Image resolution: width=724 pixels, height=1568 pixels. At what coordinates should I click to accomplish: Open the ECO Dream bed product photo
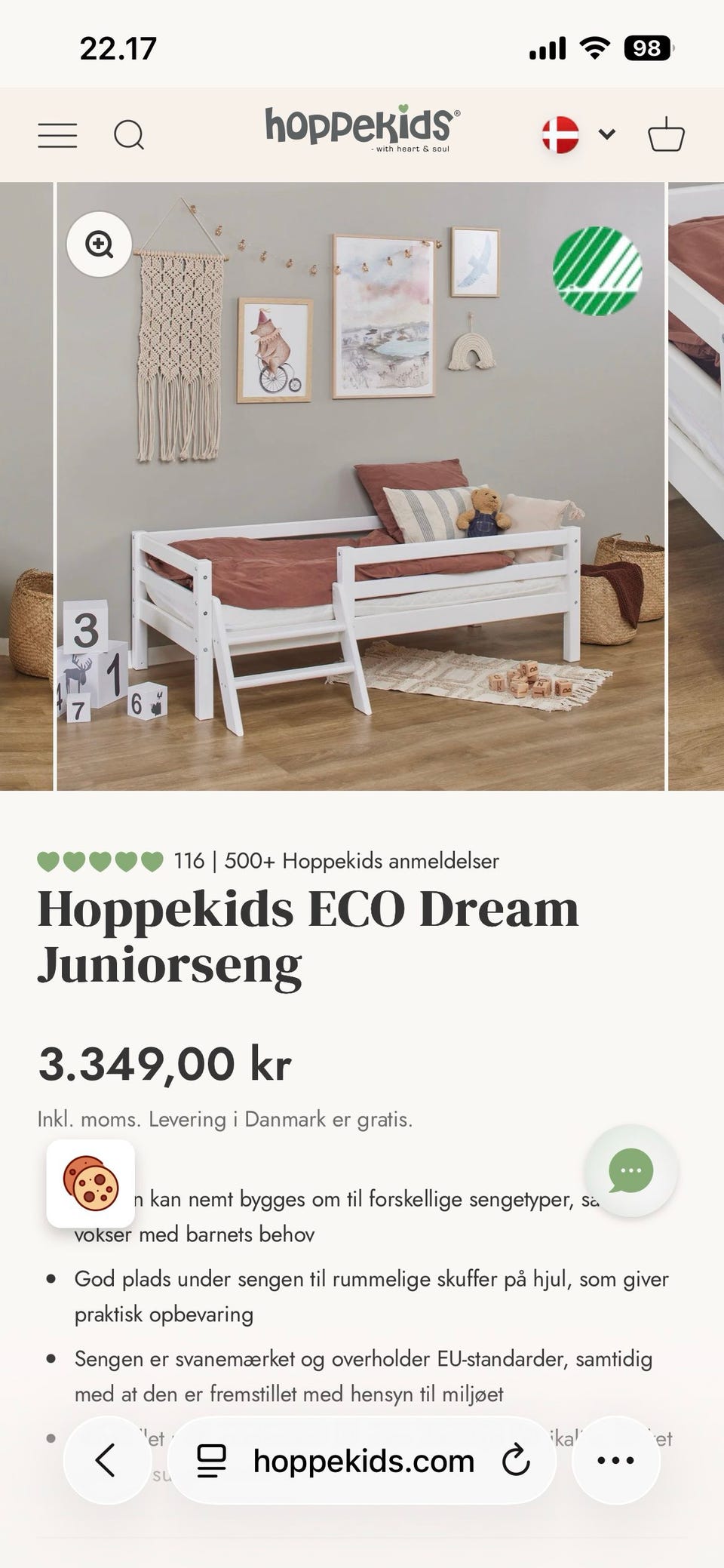361,486
